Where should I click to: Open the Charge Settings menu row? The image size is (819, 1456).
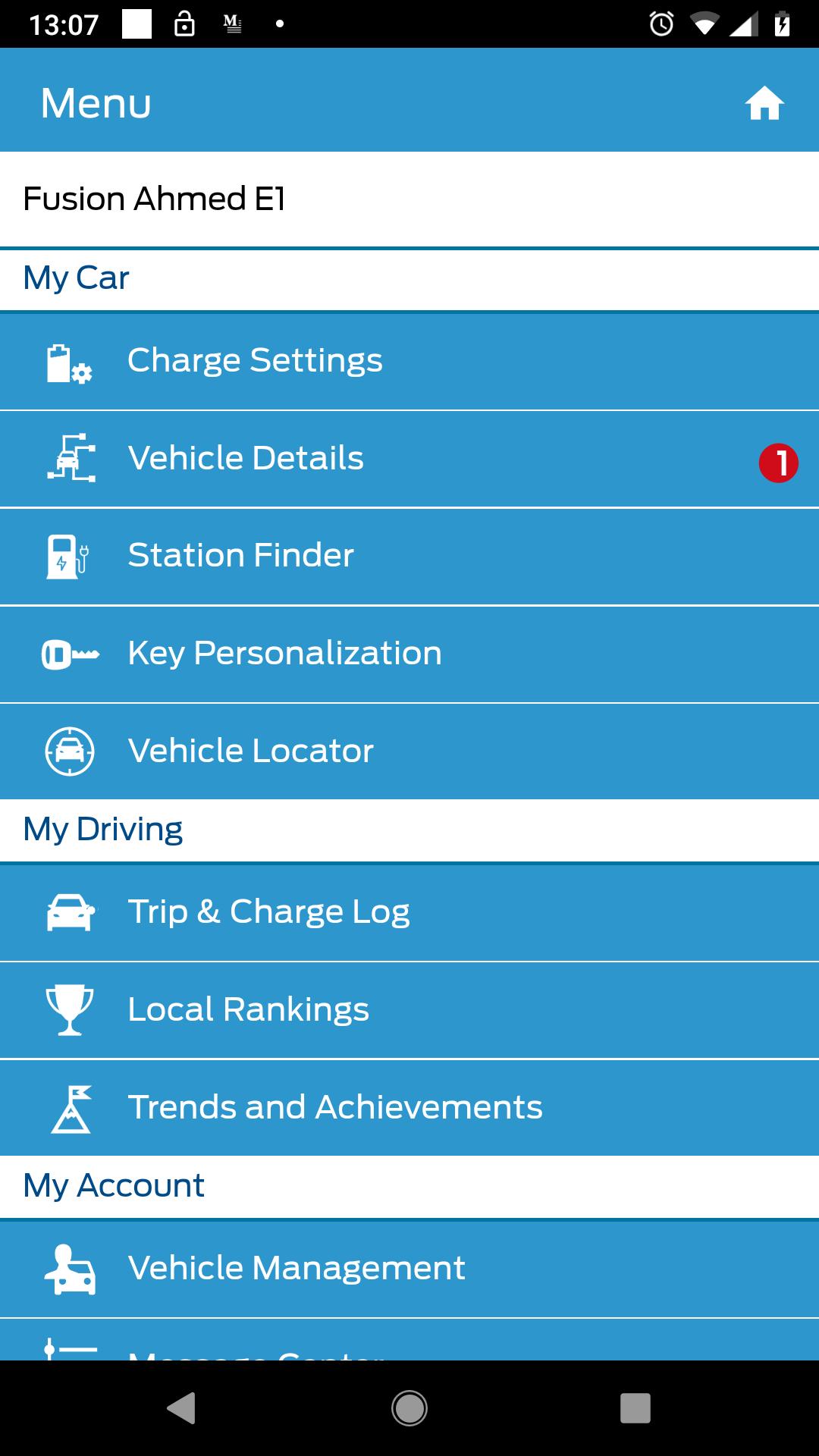click(255, 360)
